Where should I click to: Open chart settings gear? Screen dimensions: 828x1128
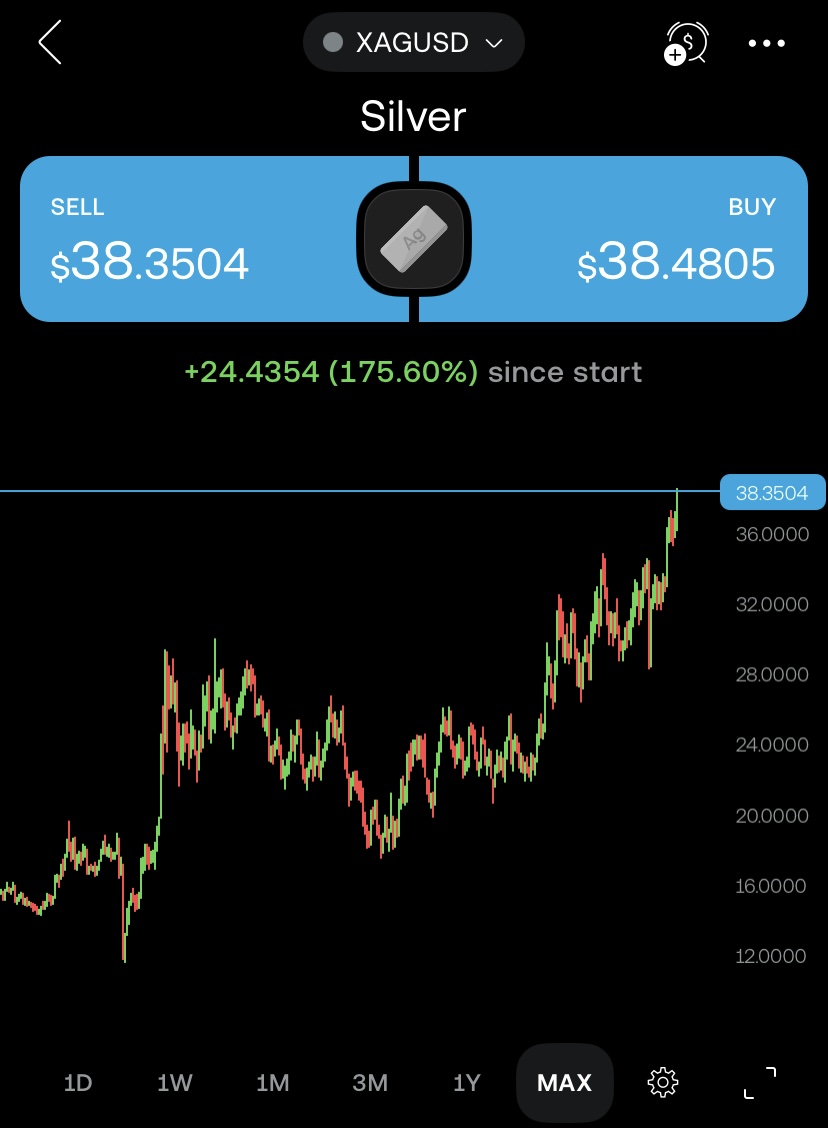pos(663,1082)
